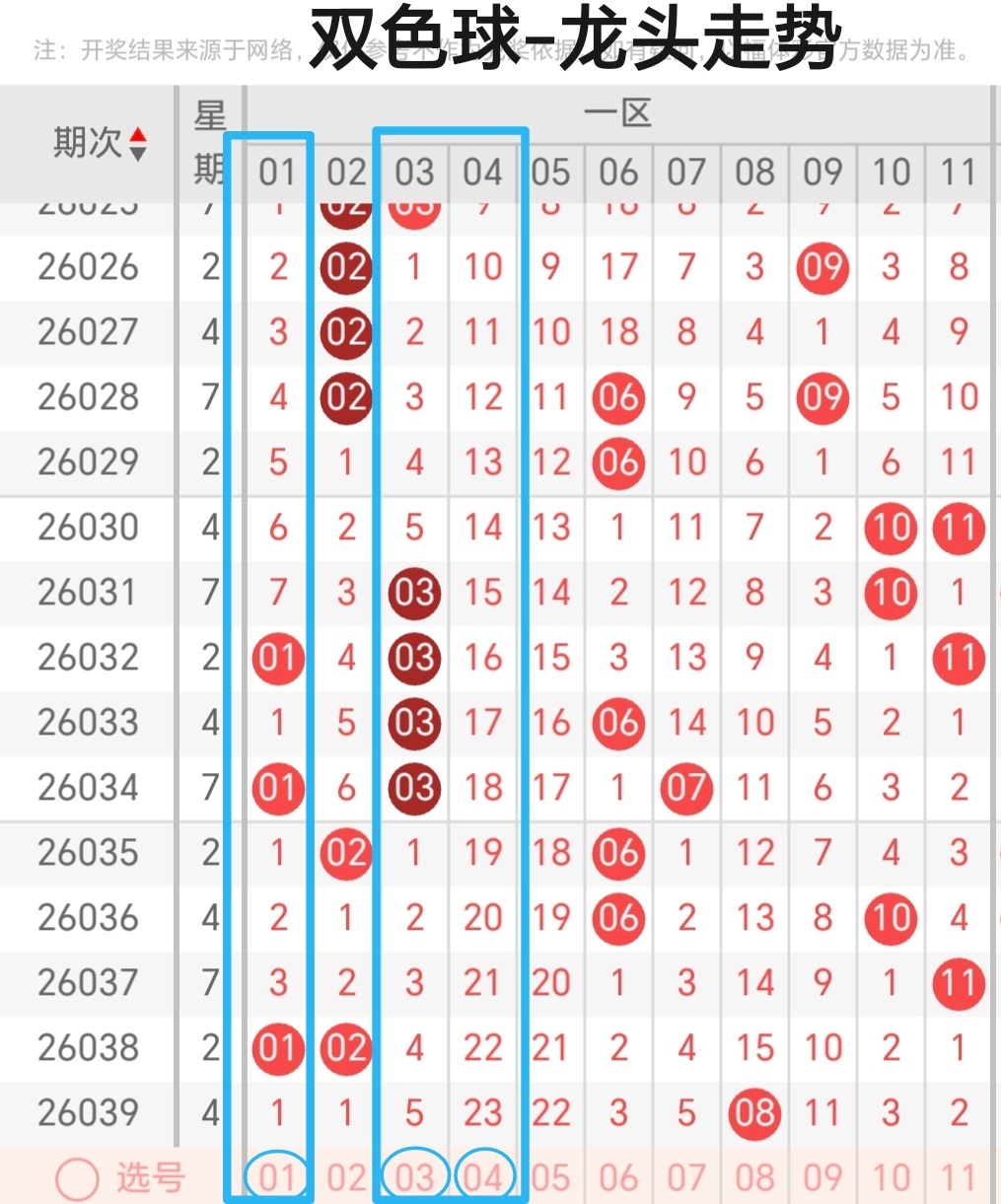
Task: Click the 11 ball marker in row 26030
Action: pos(958,528)
